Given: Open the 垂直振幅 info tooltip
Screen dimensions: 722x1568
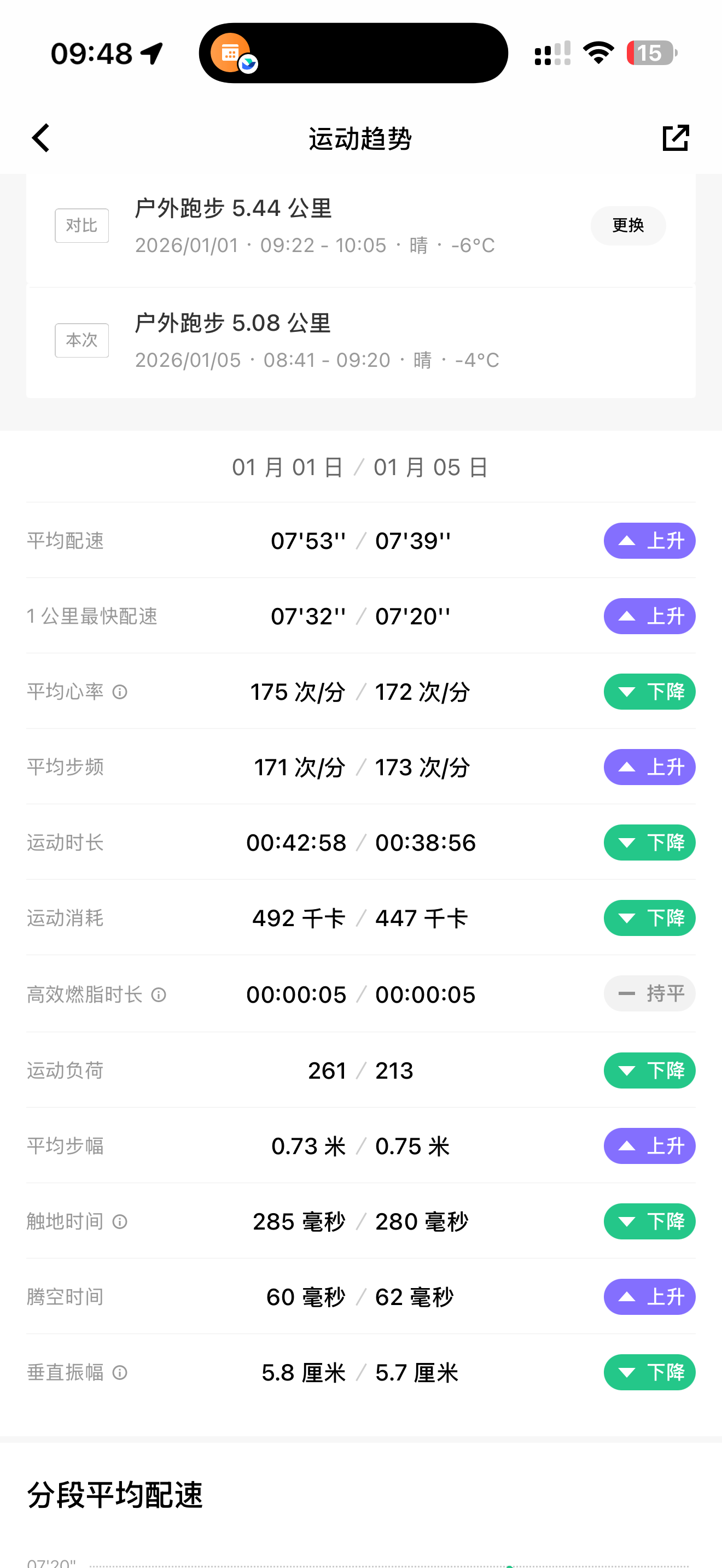Looking at the screenshot, I should [120, 1373].
